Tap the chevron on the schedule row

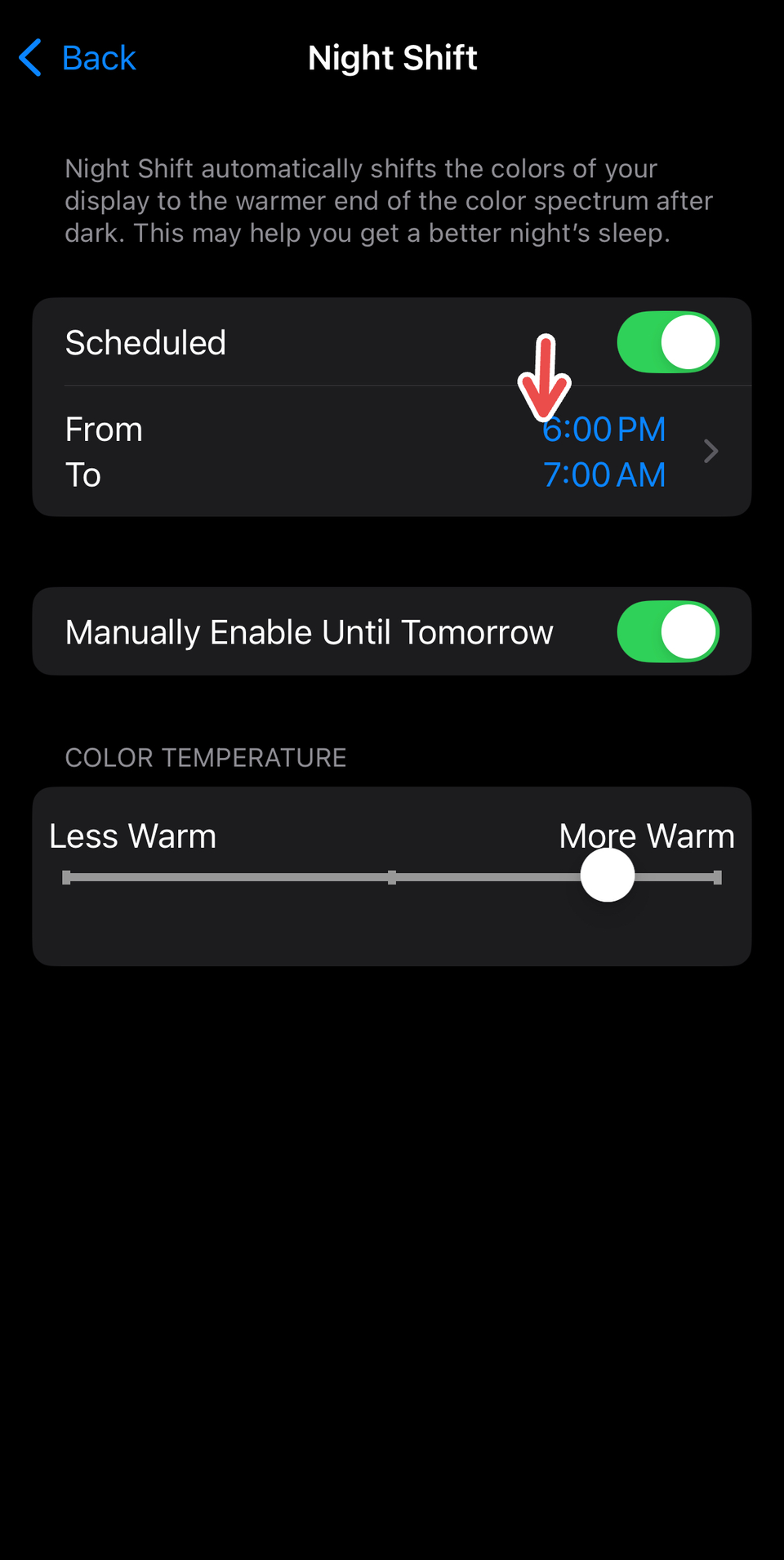pyautogui.click(x=710, y=451)
